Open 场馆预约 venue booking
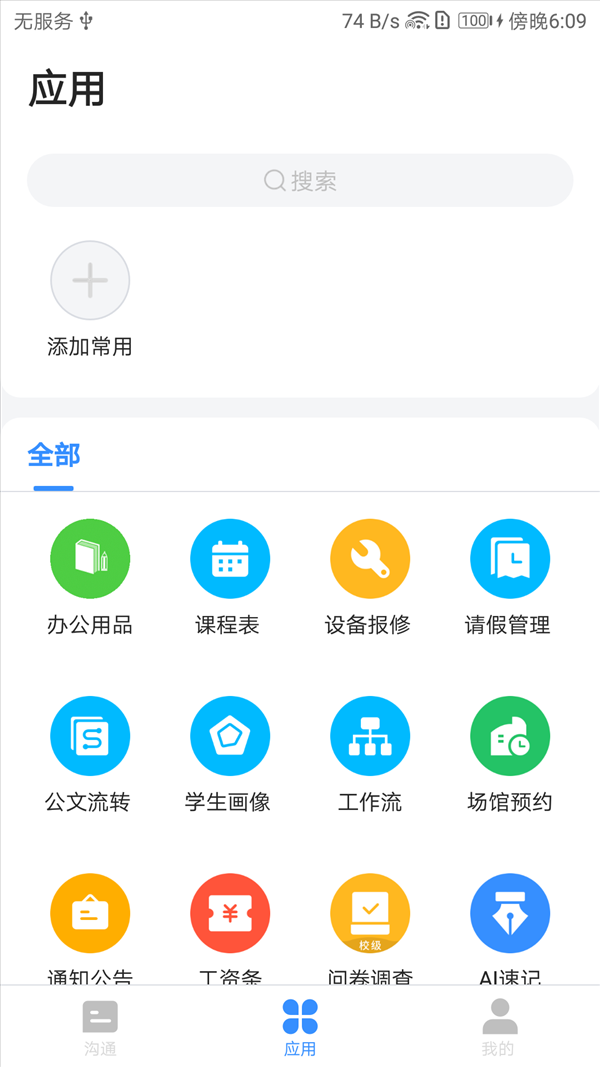 [510, 737]
